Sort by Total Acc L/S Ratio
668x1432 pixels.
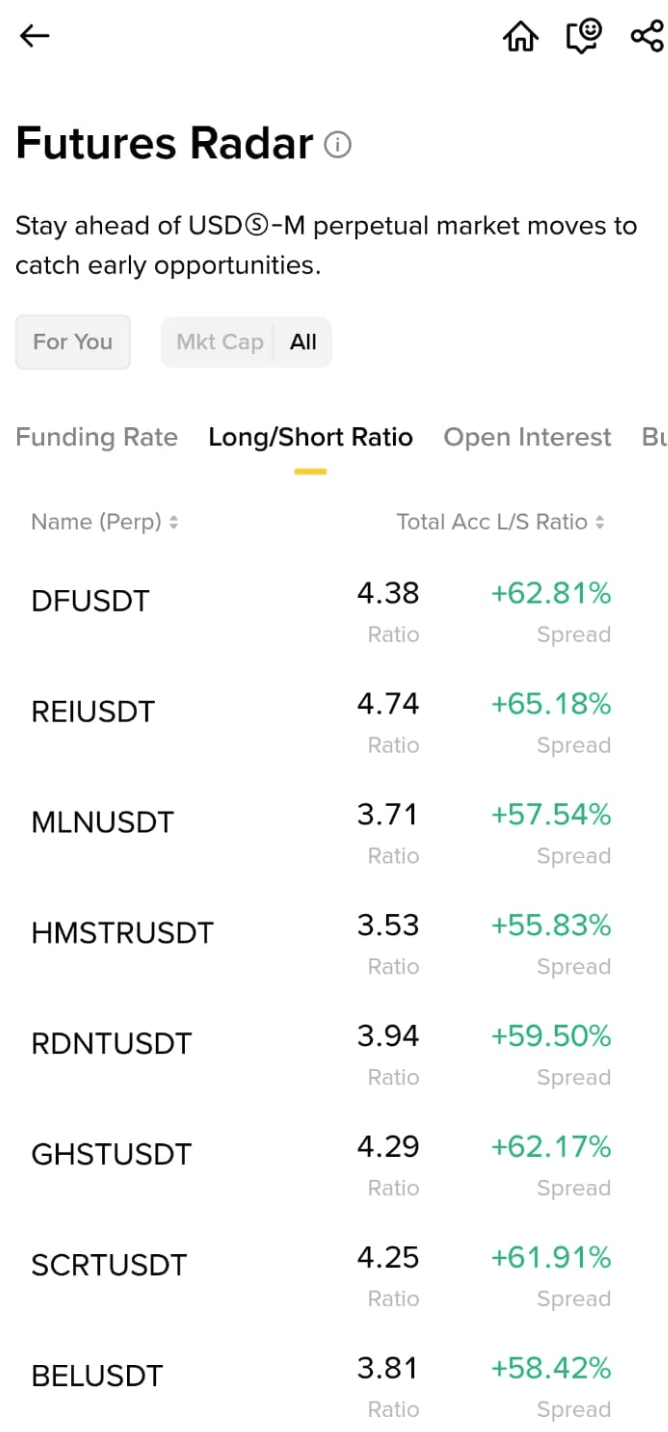500,522
